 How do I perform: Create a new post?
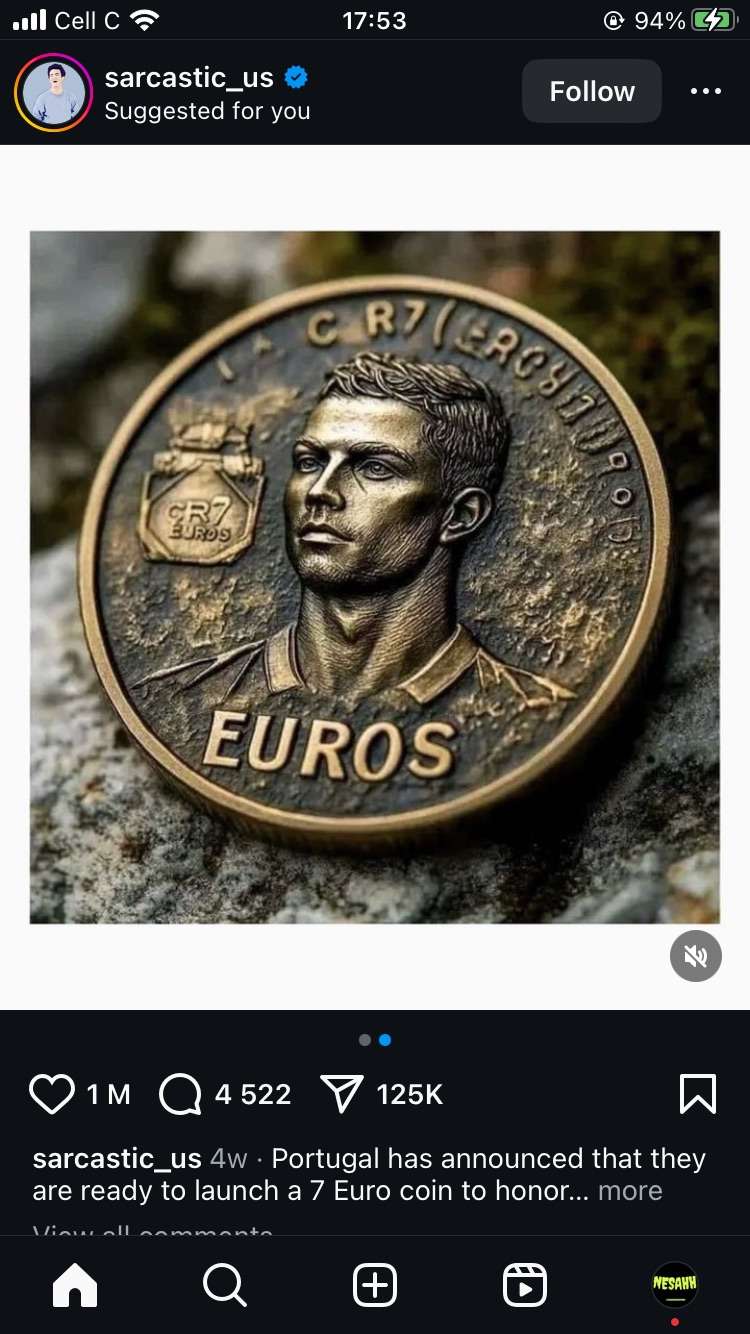point(375,1286)
